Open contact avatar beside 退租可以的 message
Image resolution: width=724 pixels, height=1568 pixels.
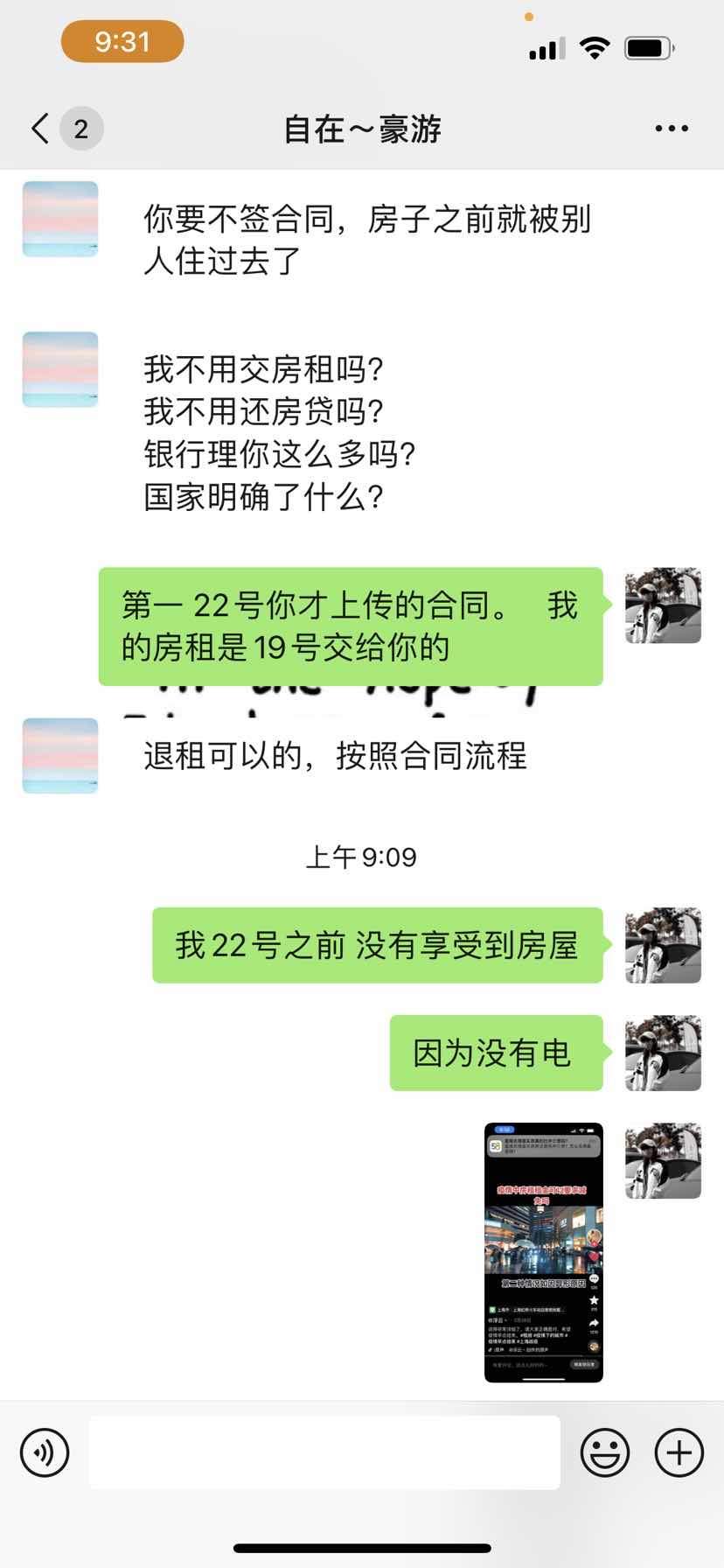pos(60,756)
